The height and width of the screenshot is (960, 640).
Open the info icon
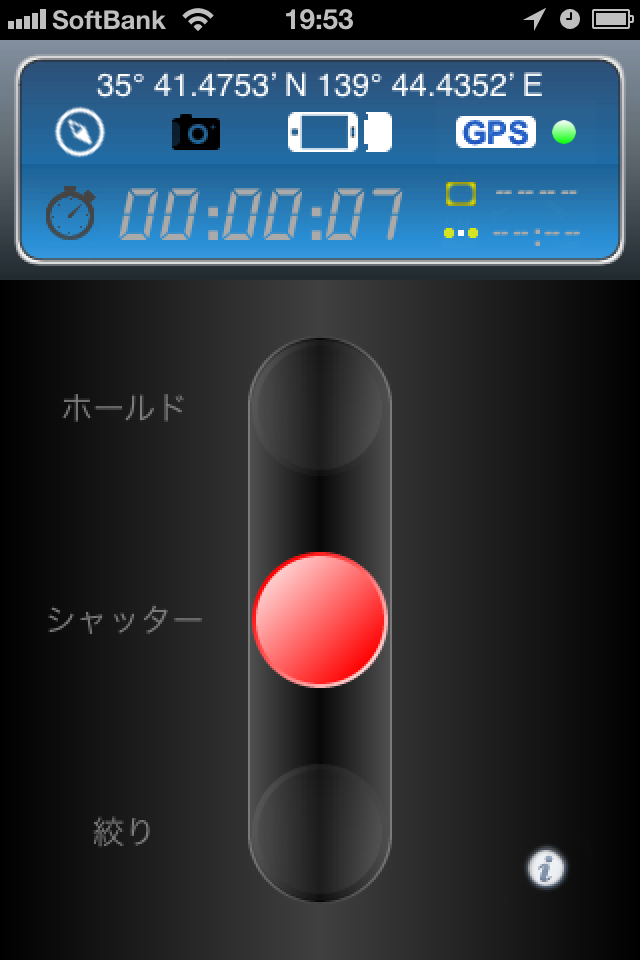(545, 868)
